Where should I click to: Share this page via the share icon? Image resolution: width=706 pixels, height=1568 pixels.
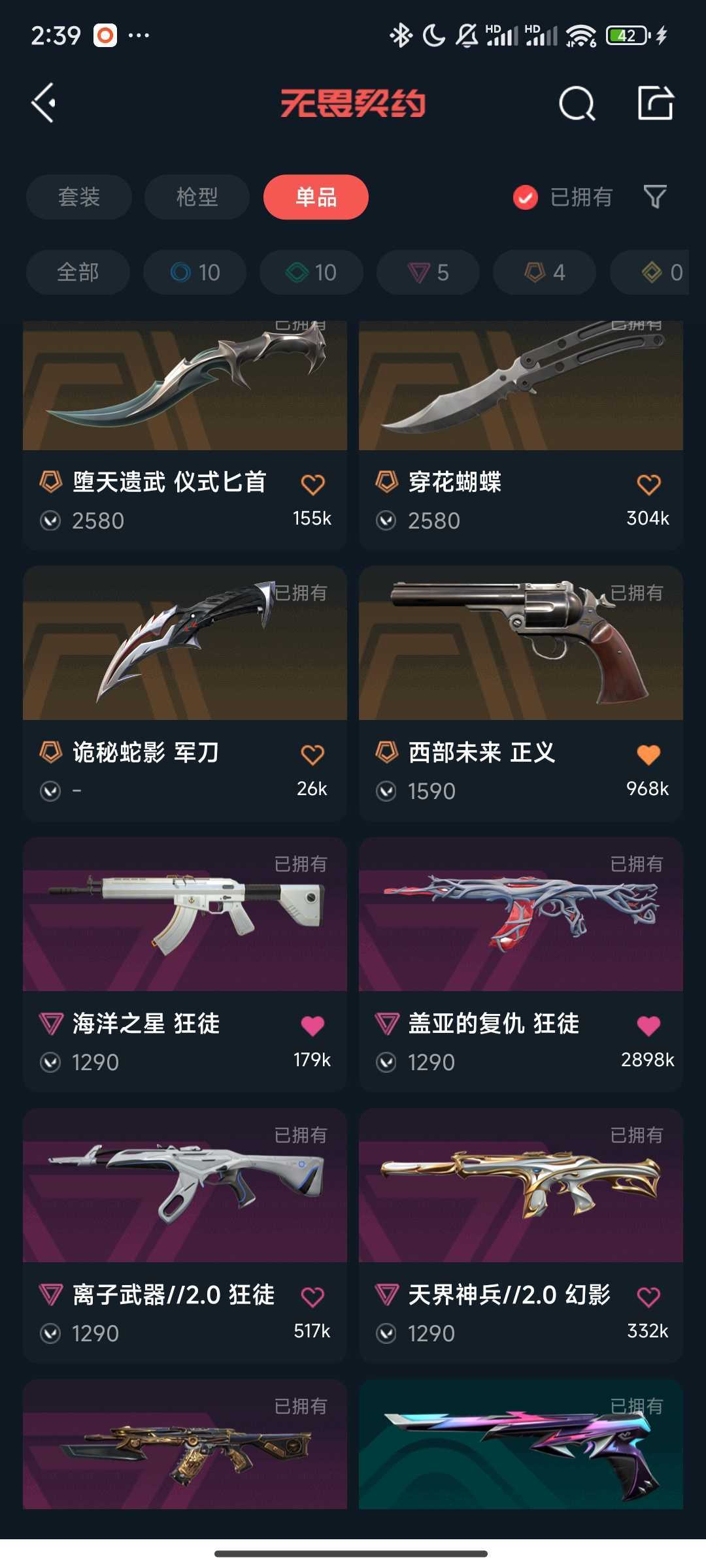click(655, 103)
